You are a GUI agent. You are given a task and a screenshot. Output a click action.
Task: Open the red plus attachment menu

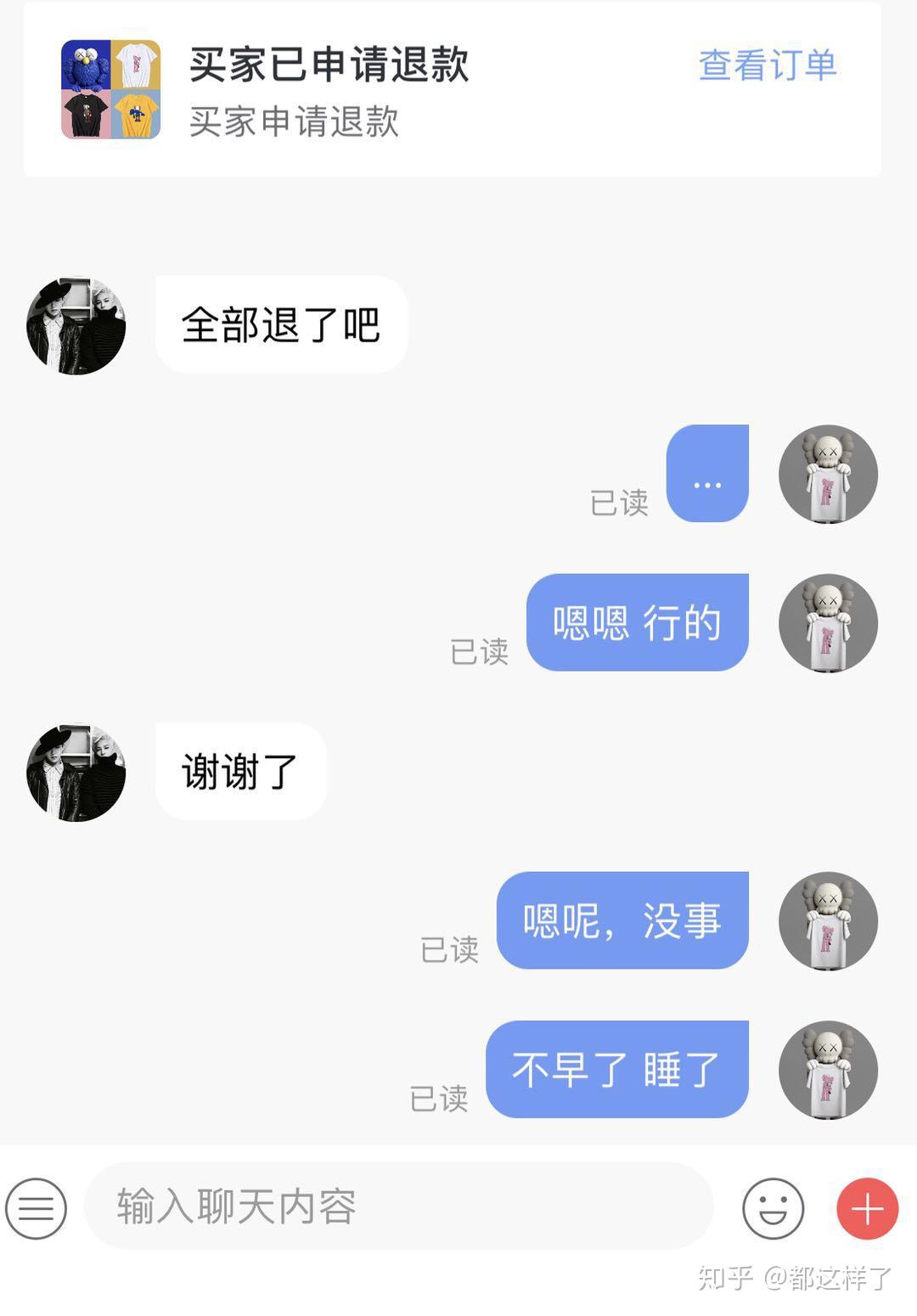(x=867, y=1207)
